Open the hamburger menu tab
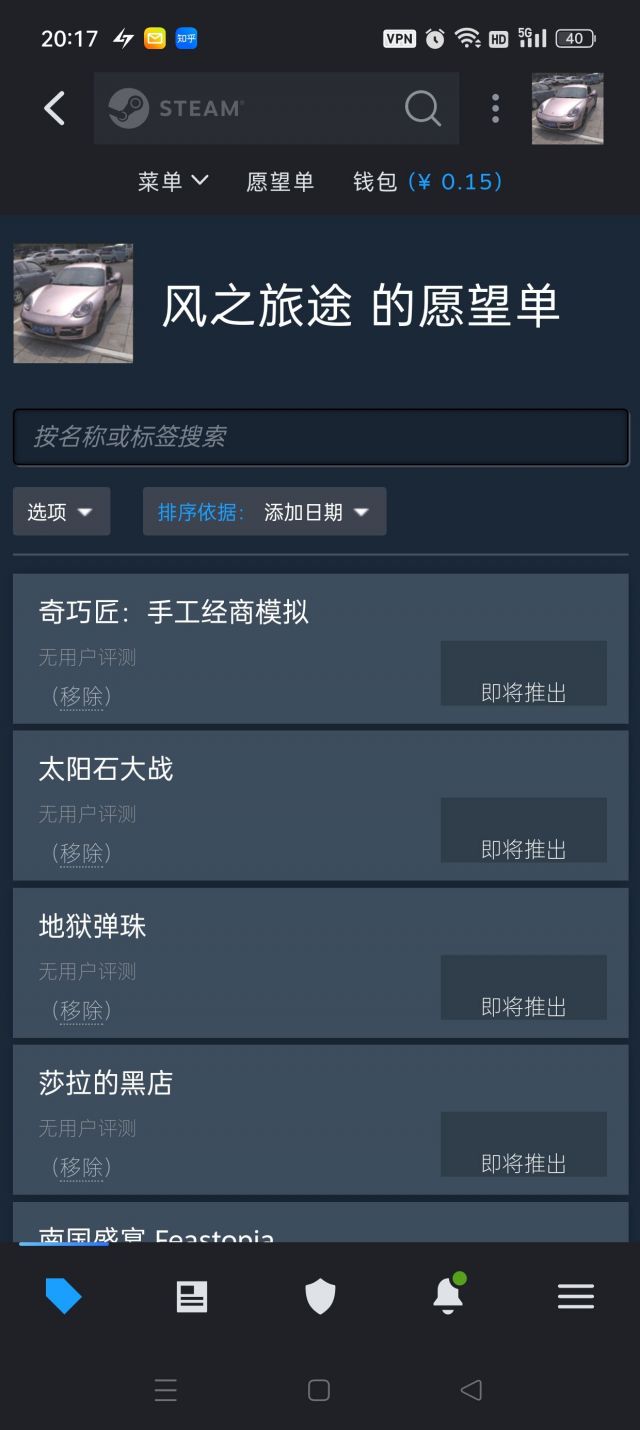The width and height of the screenshot is (640, 1430). point(576,1297)
